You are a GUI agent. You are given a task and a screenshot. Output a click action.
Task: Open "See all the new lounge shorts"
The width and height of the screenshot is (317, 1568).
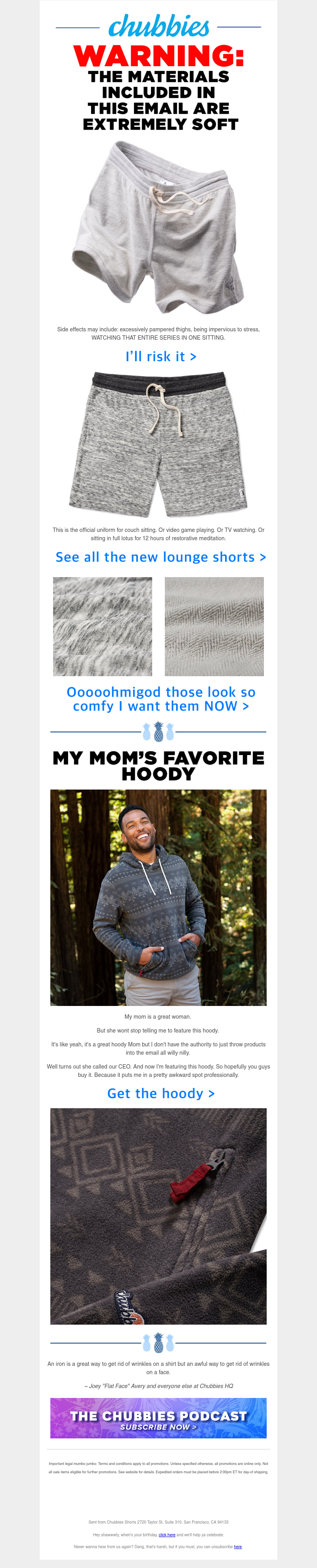point(160,557)
